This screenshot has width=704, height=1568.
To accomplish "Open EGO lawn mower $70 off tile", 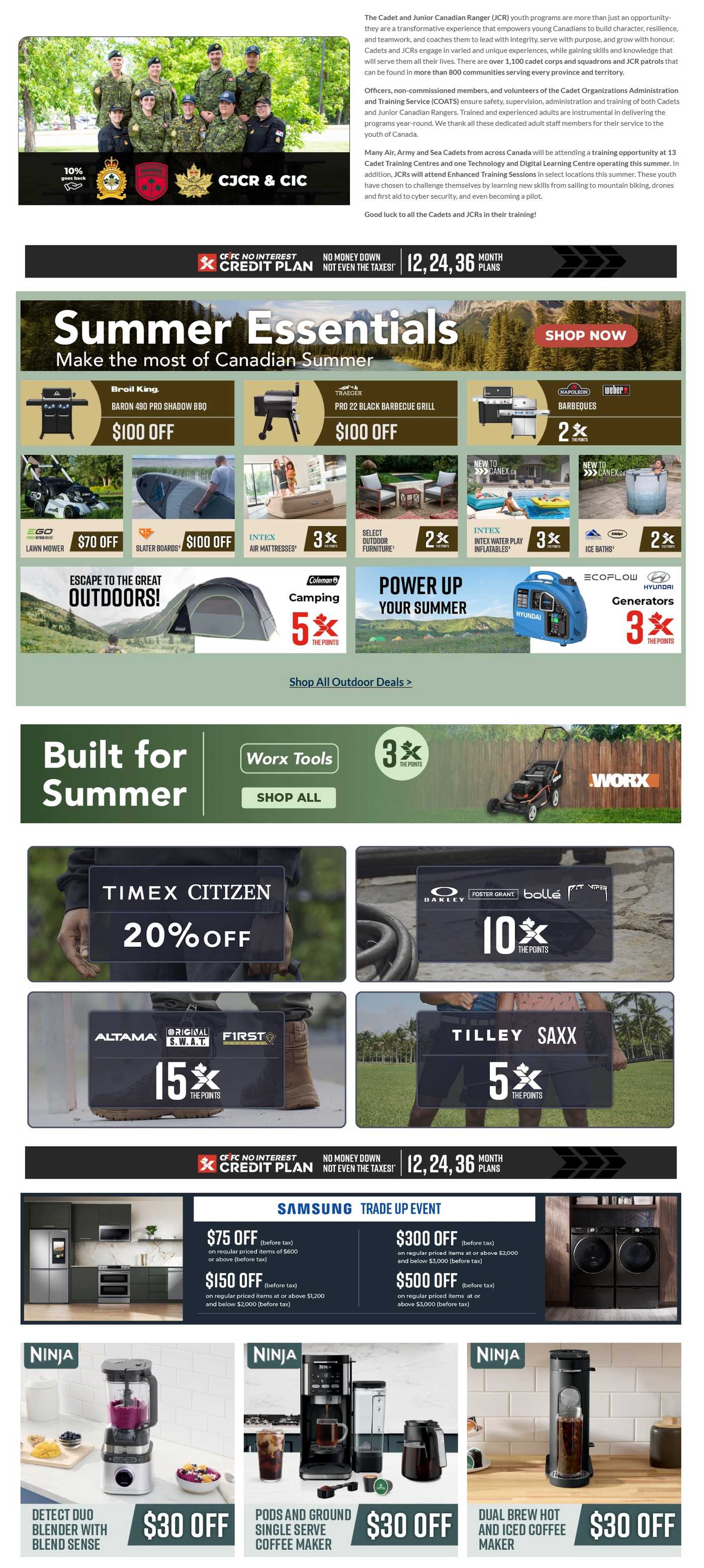I will tap(72, 506).
